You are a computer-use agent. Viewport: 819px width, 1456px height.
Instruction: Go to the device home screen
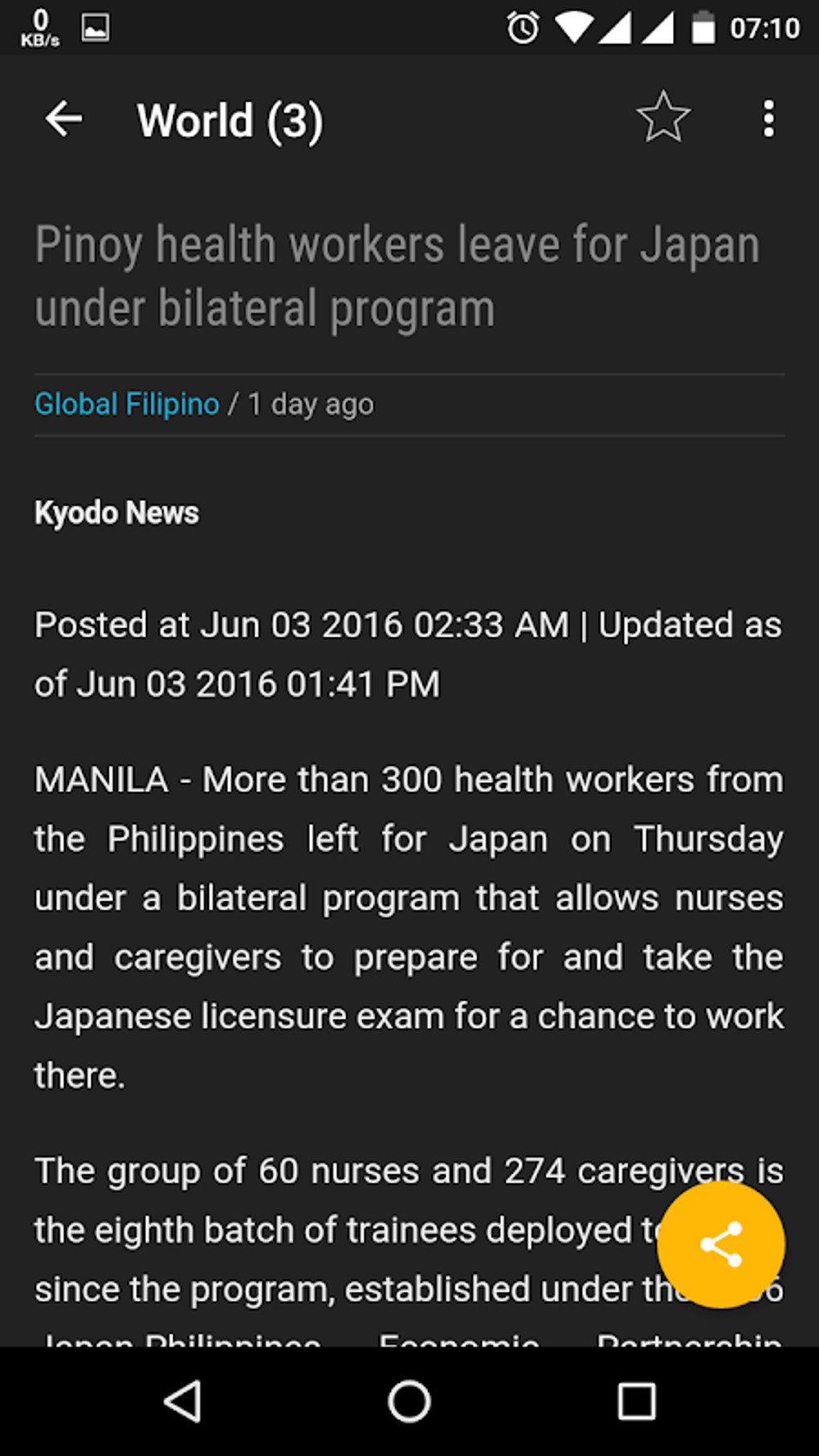point(409,1401)
